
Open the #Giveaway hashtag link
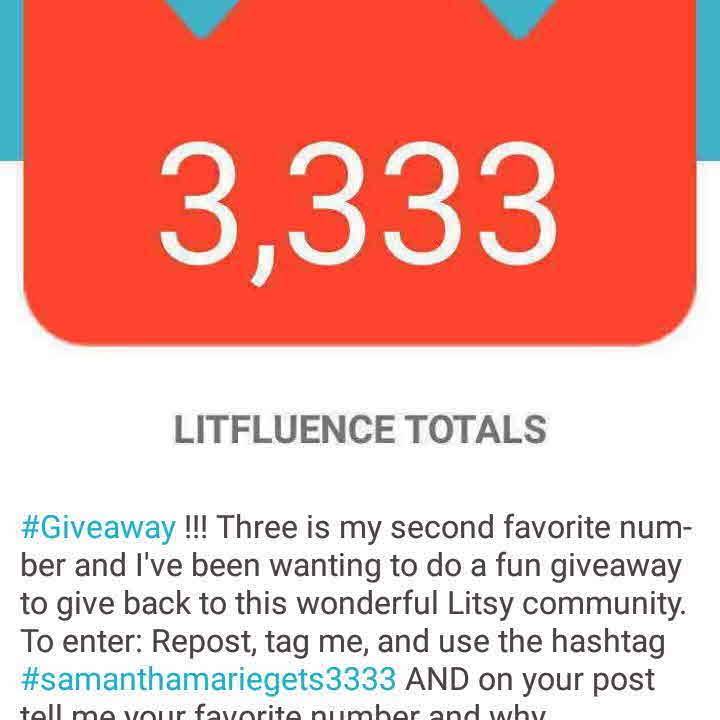coord(98,527)
